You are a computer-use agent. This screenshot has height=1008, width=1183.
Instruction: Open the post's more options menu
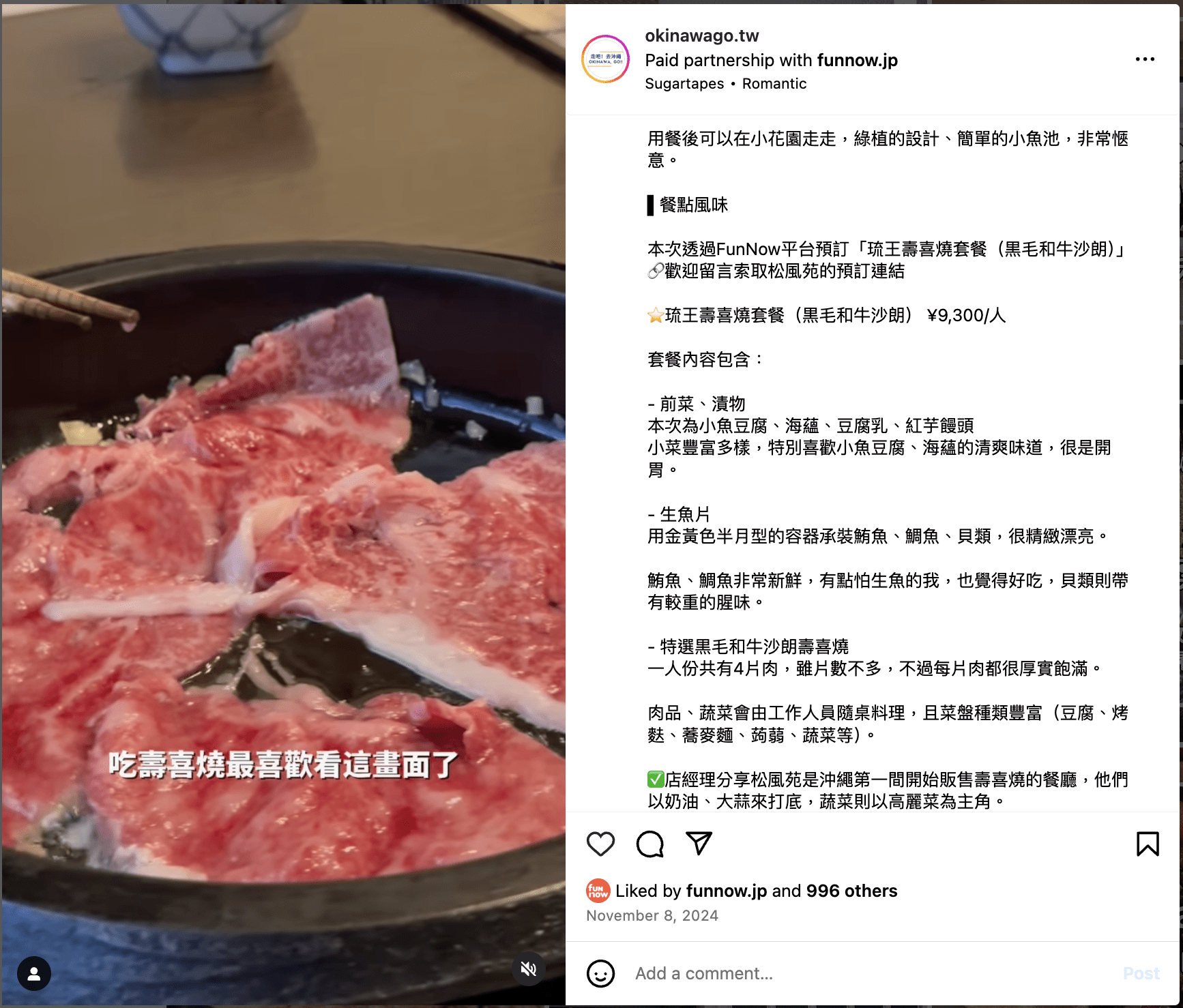coord(1145,59)
